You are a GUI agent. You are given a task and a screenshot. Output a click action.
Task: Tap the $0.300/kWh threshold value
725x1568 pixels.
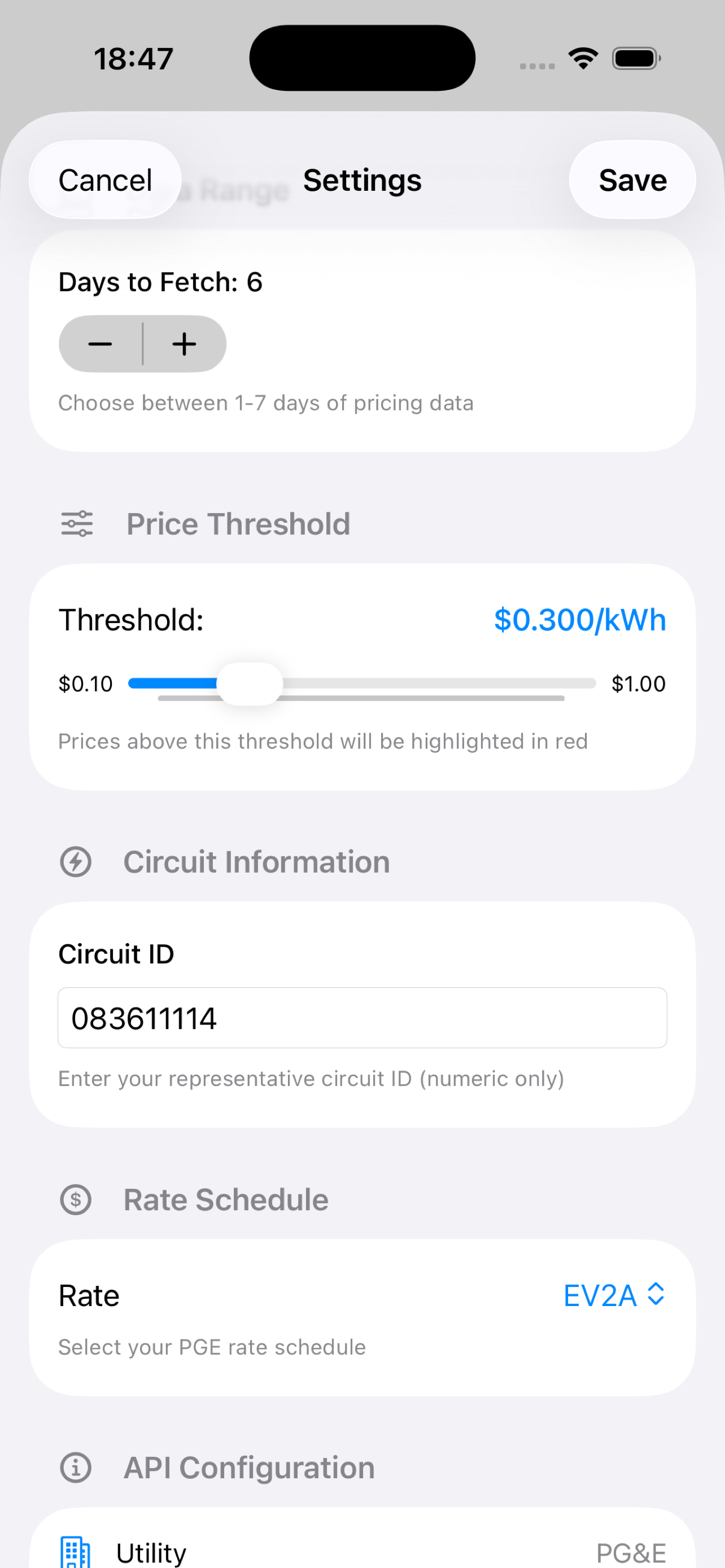point(580,620)
